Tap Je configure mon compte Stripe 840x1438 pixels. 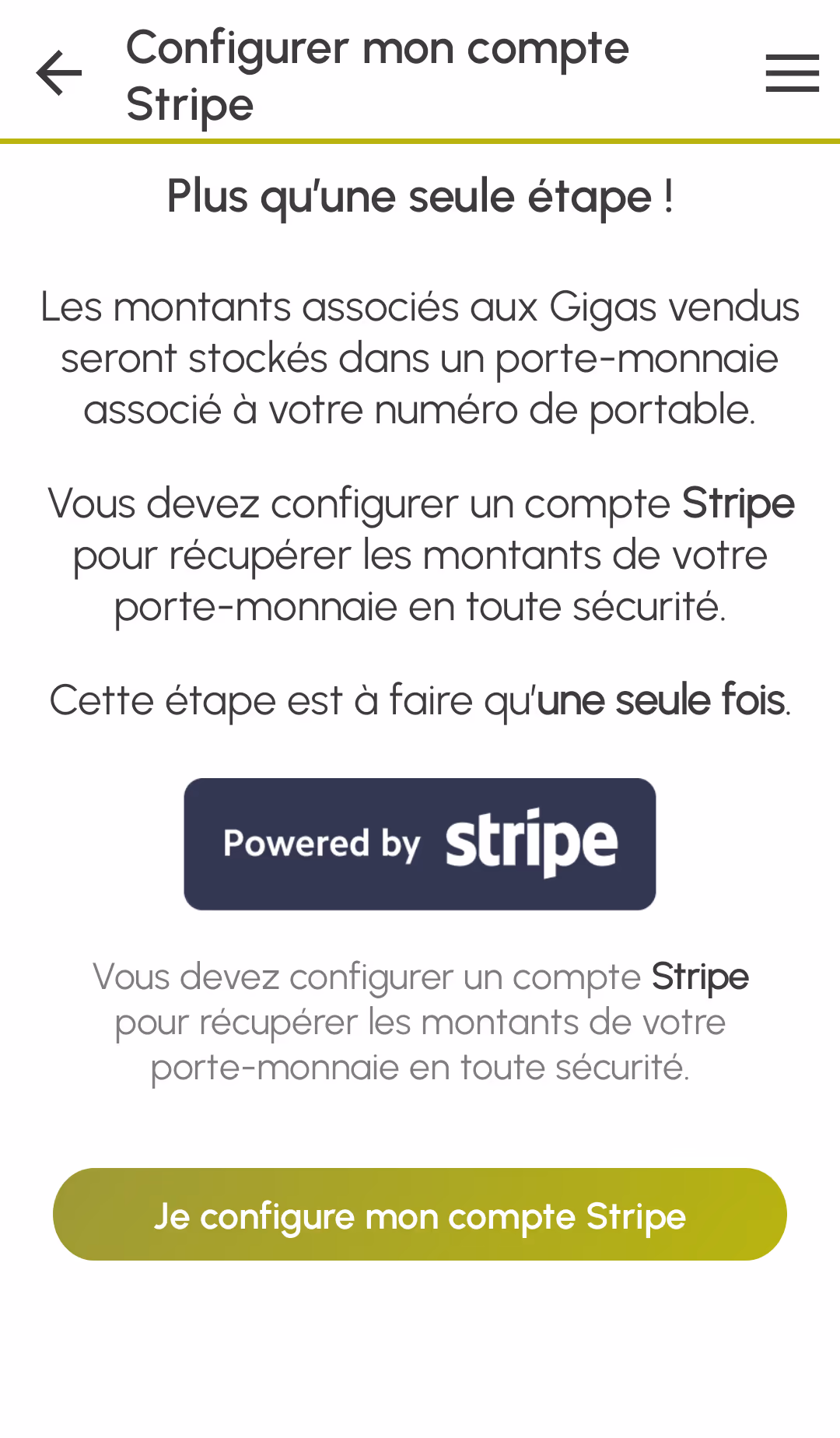tap(420, 1215)
